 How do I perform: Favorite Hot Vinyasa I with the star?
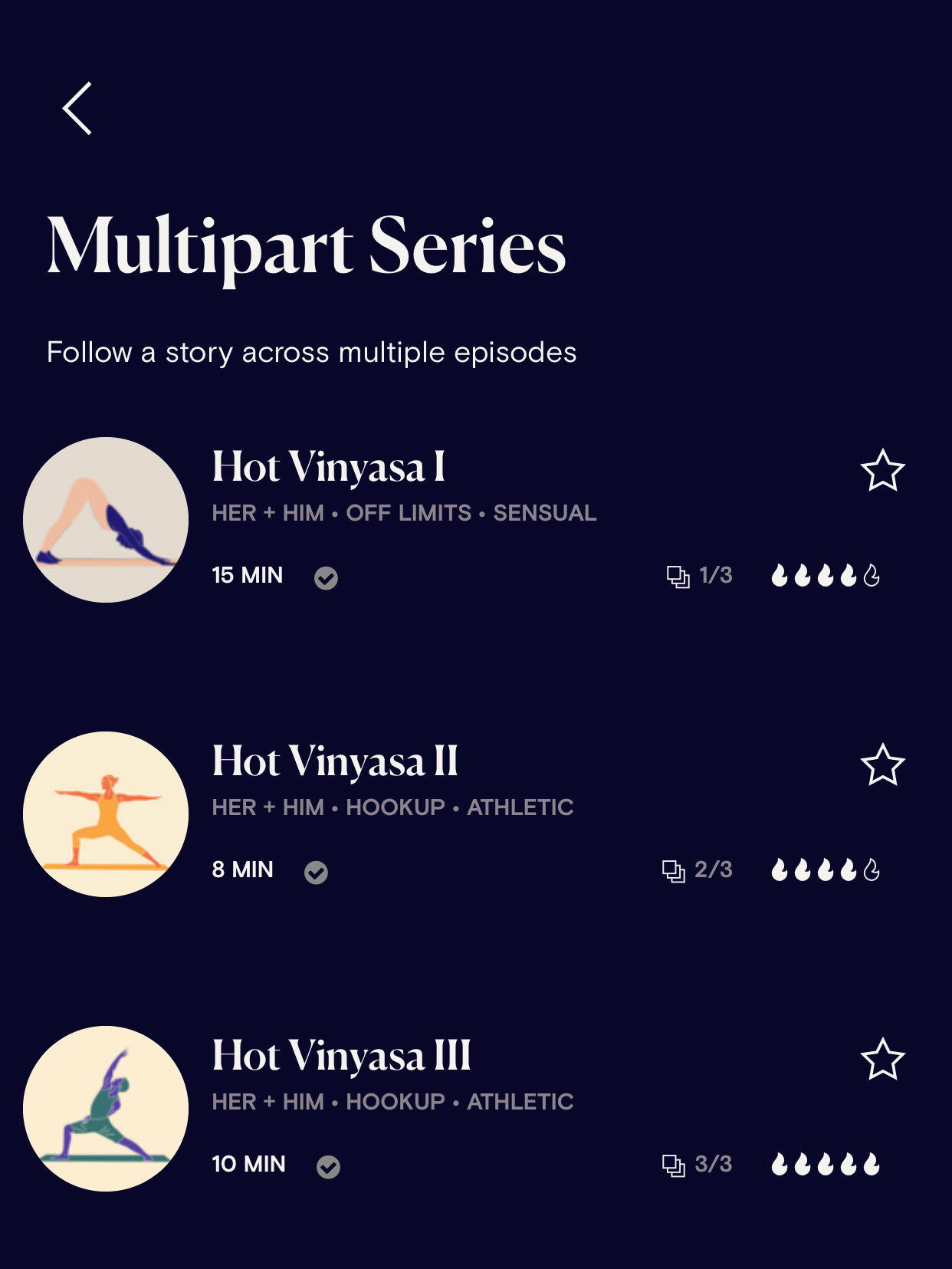[882, 470]
